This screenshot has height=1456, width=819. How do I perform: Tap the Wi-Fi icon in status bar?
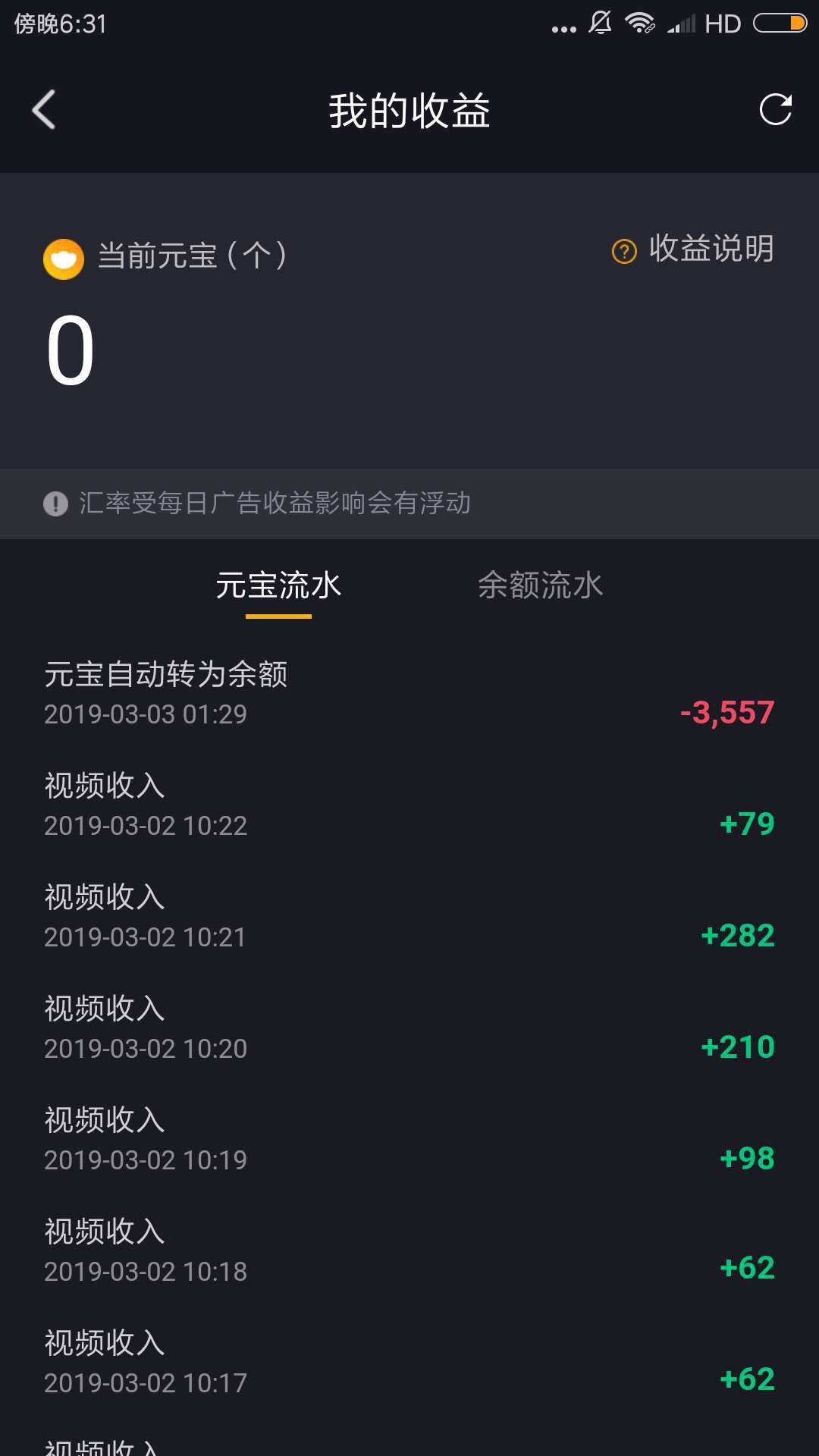coord(641,23)
